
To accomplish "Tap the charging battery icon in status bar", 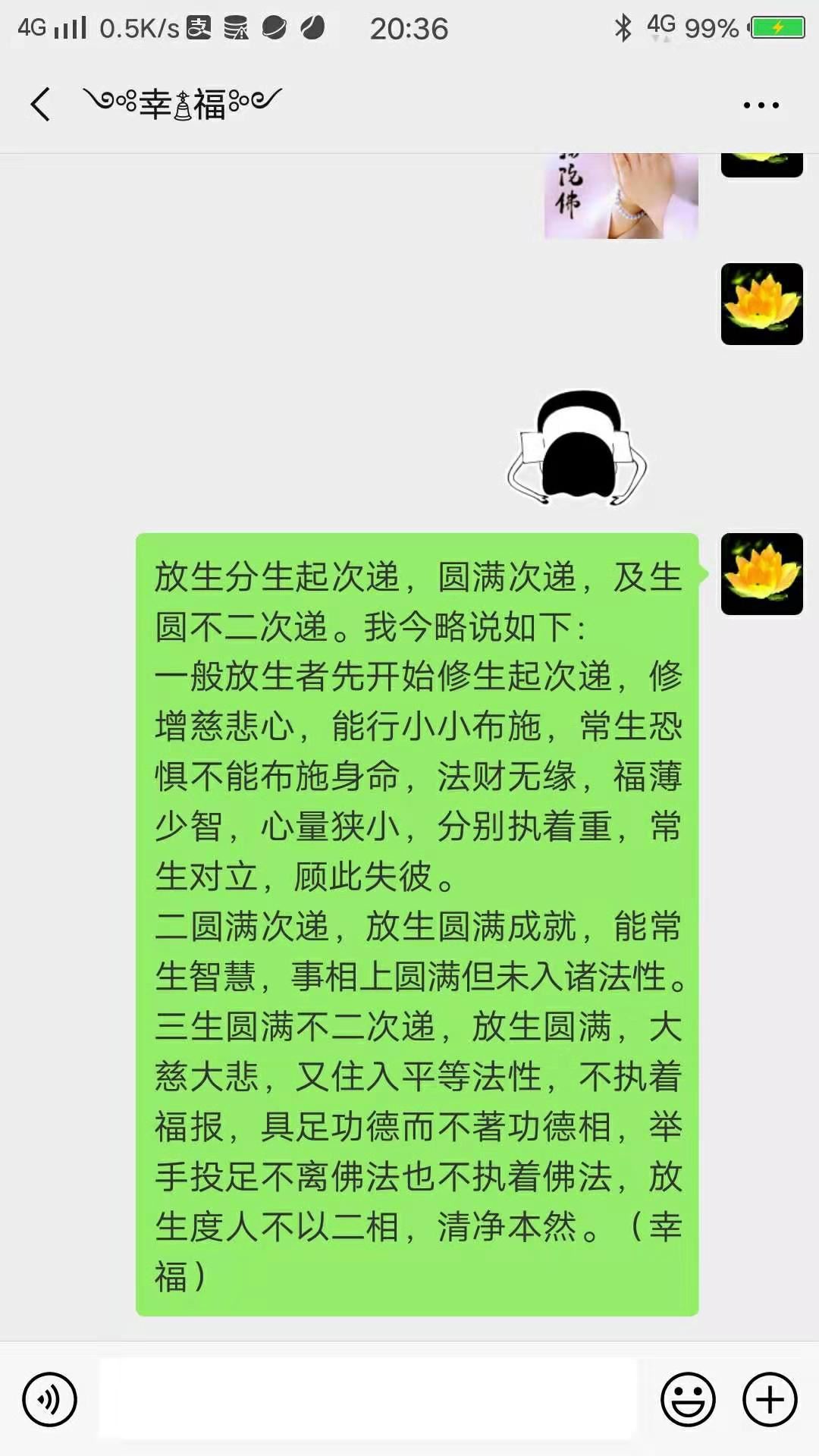I will click(777, 27).
